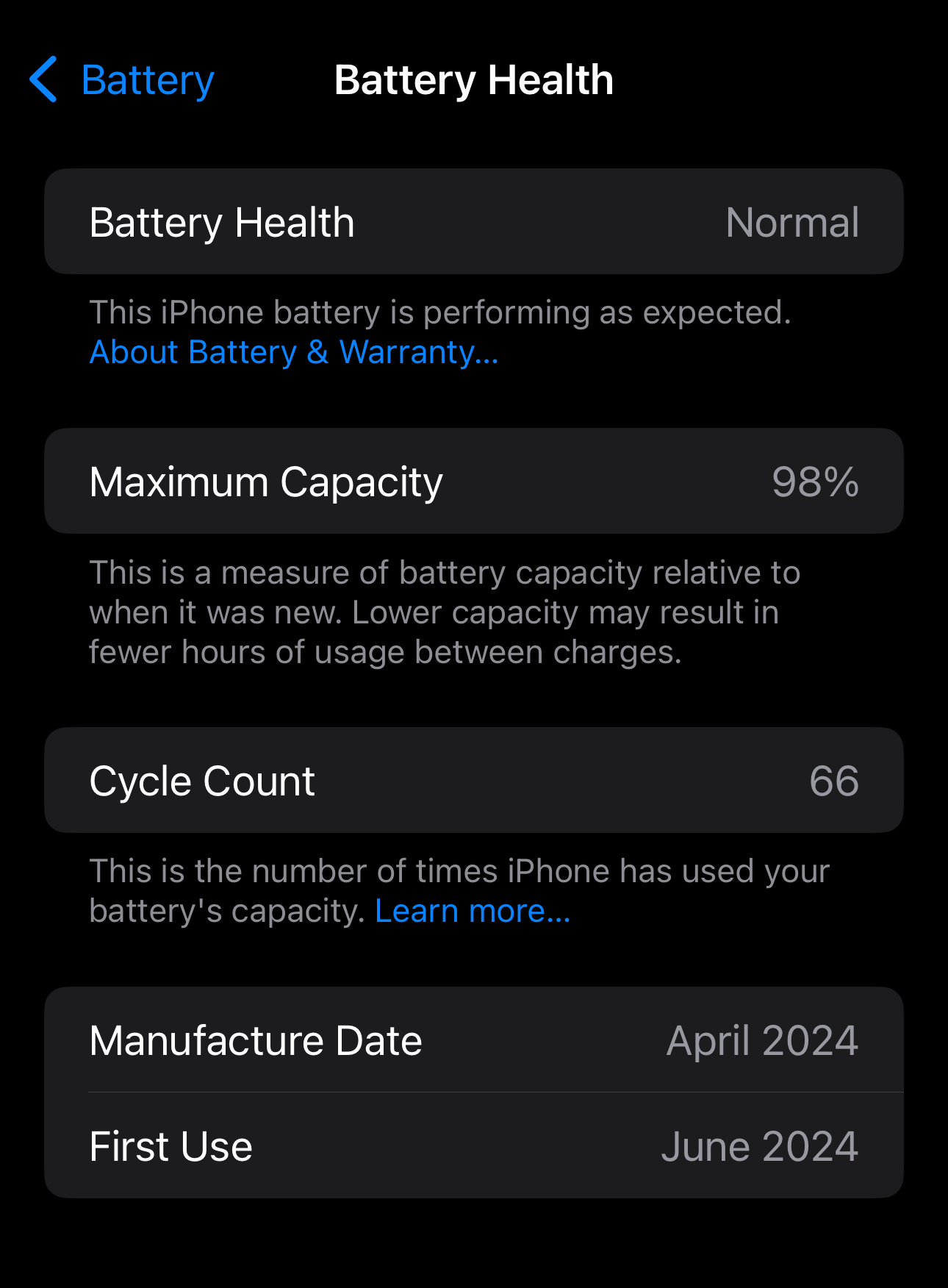
Task: Go back to Battery settings
Action: click(122, 79)
